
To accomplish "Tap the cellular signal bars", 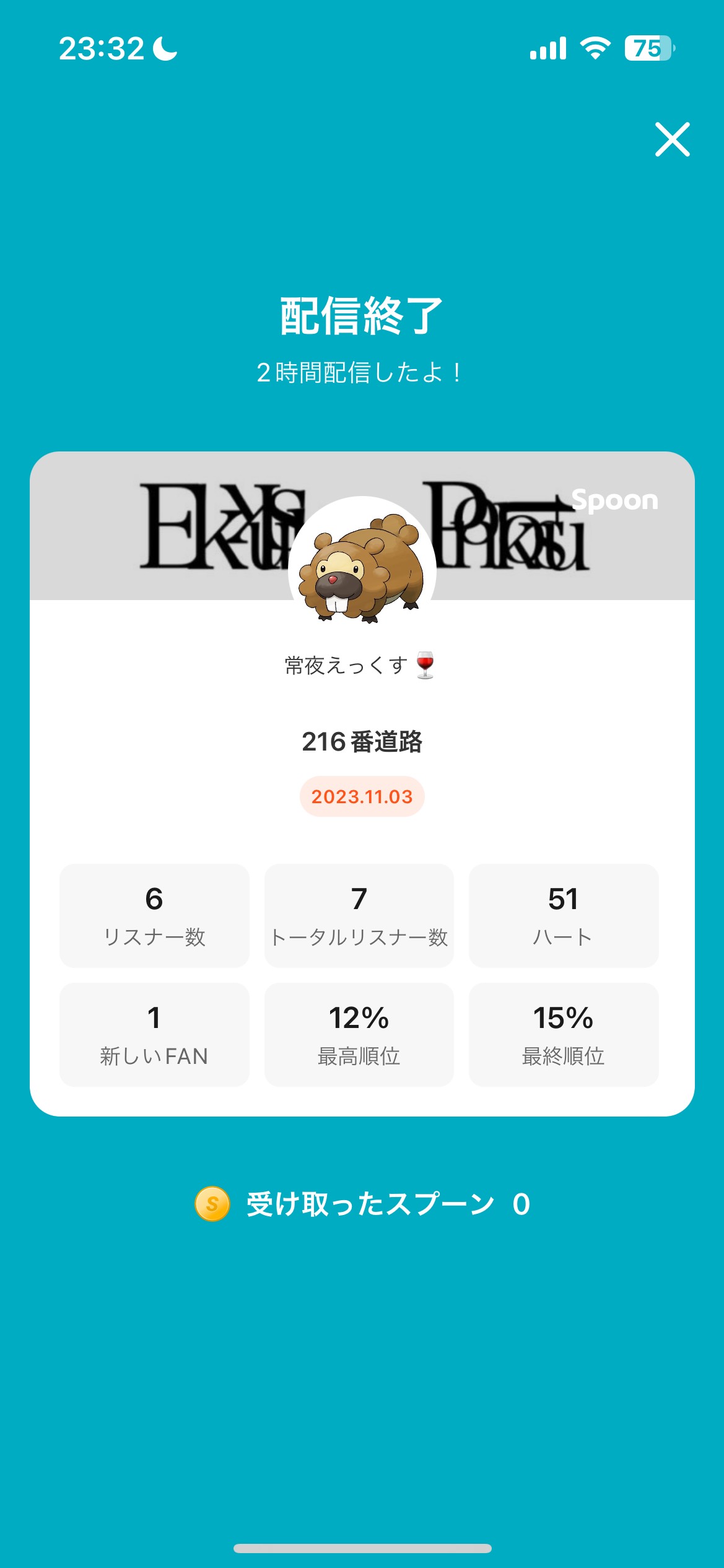I will point(547,48).
